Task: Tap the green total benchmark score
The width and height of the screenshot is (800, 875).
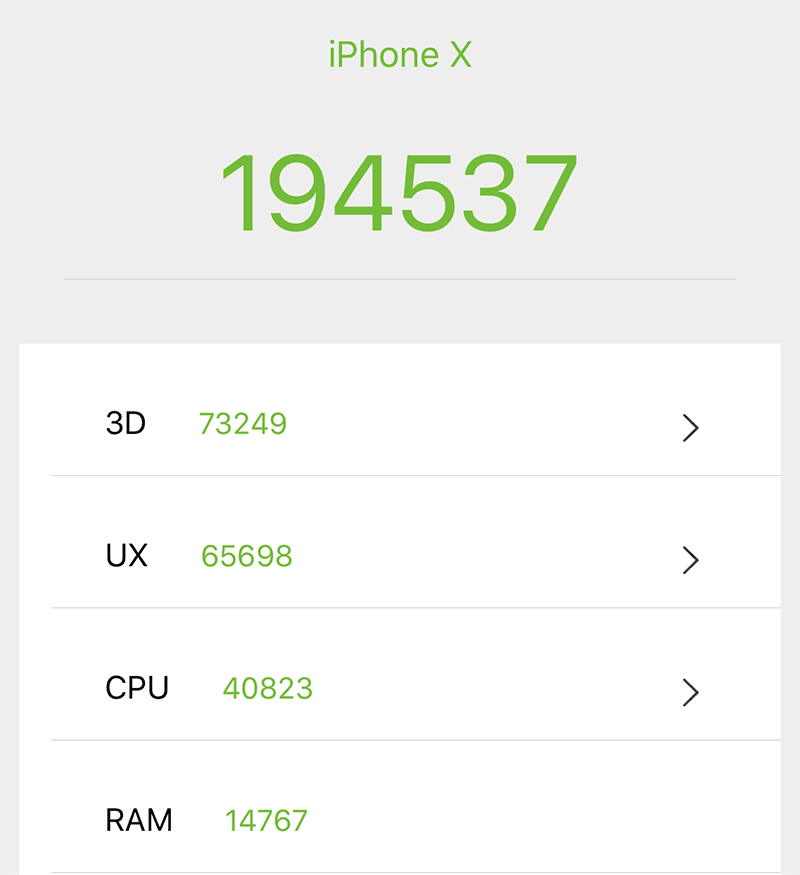Action: click(x=400, y=192)
